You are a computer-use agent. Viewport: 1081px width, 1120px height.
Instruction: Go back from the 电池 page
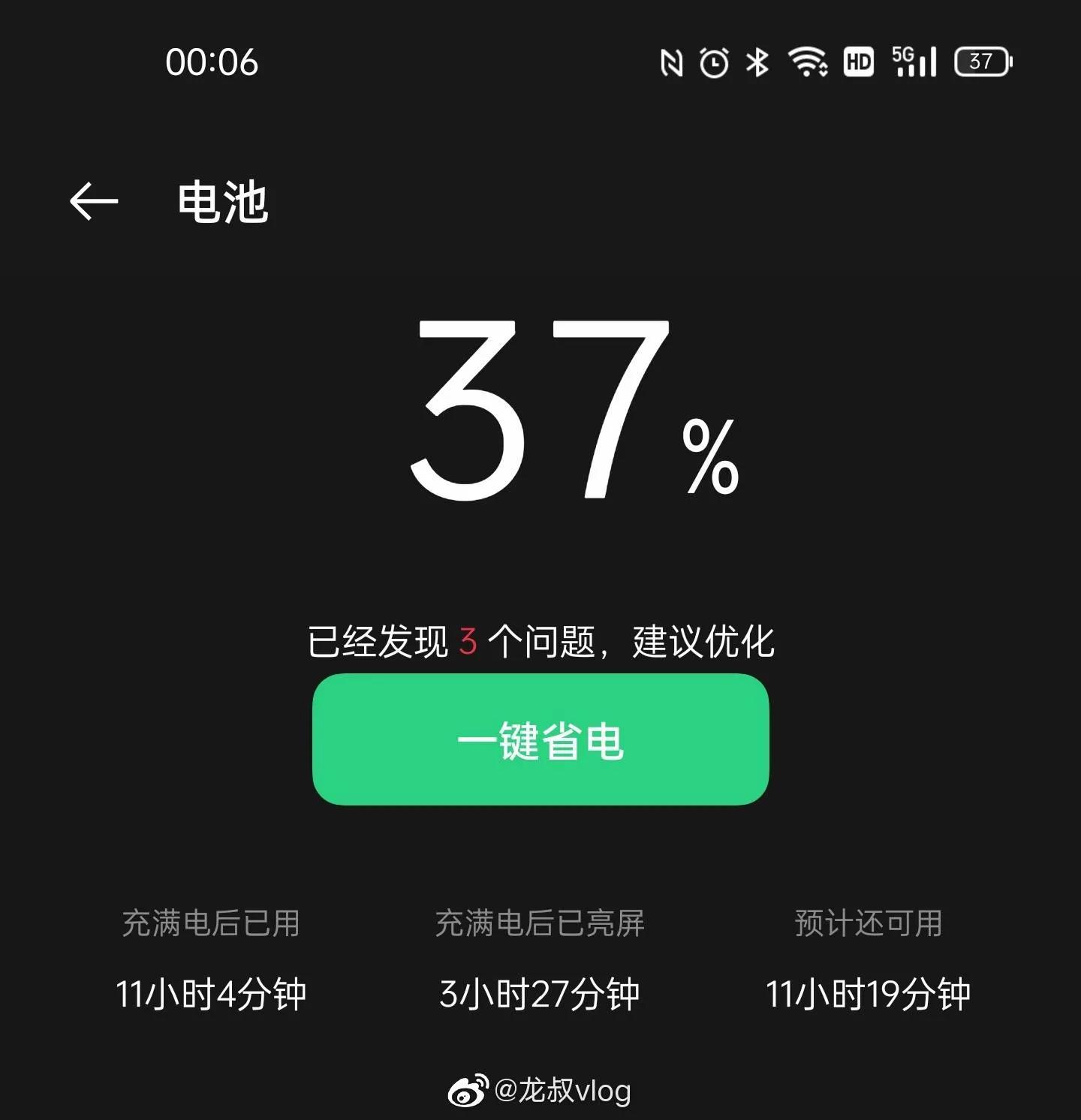(x=94, y=202)
